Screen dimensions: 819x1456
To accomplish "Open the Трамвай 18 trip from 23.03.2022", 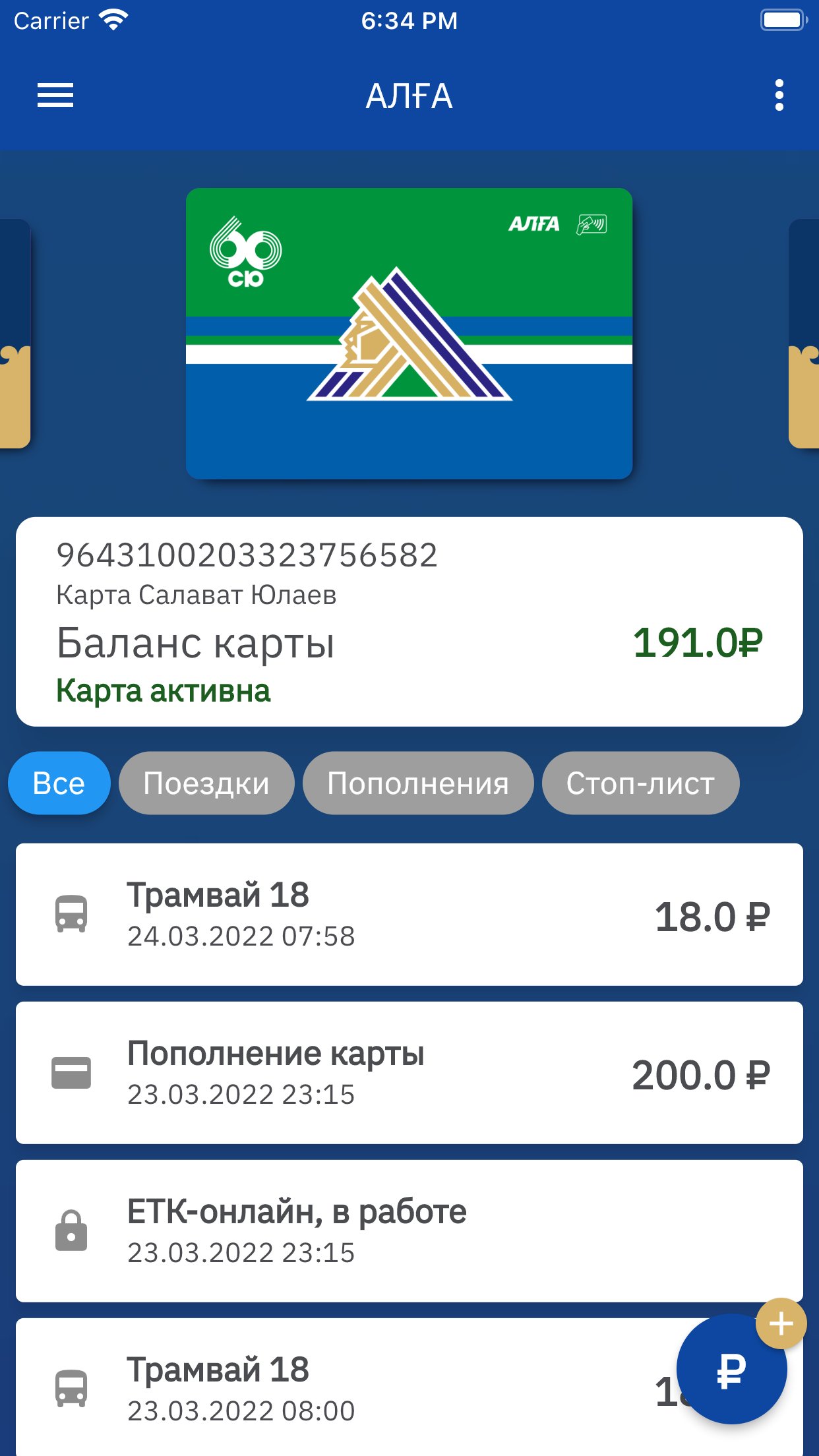I will 330,1387.
